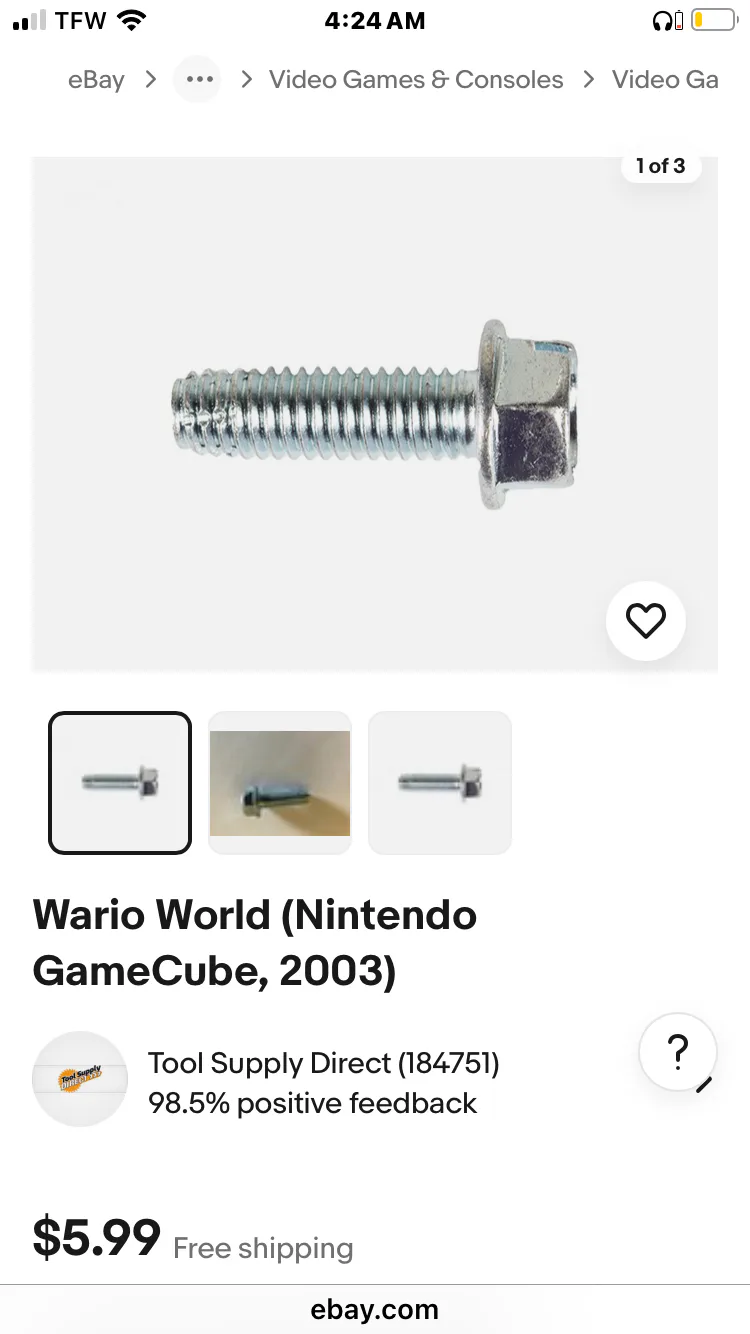
Task: Select the first bolt thumbnail
Action: (x=120, y=783)
